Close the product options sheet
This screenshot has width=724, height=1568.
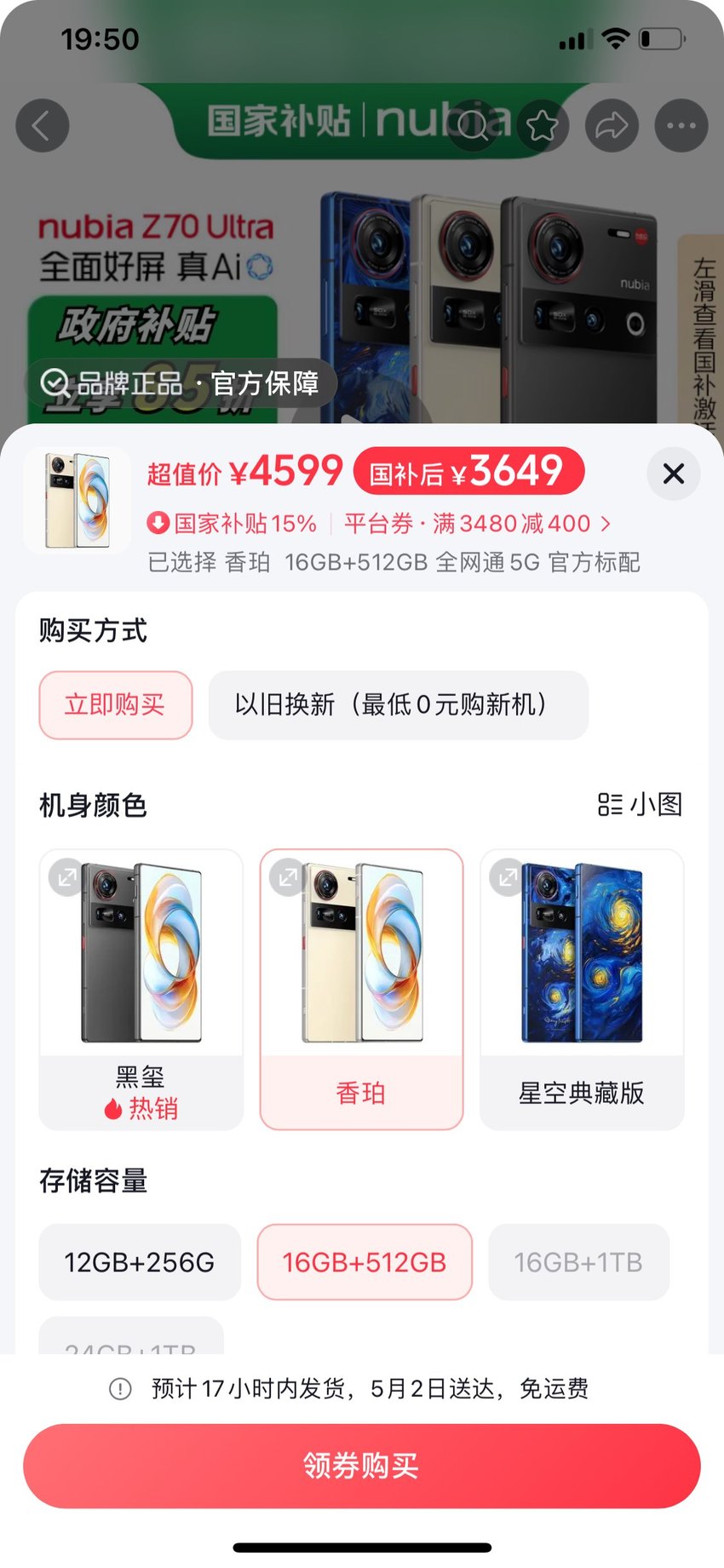(x=673, y=474)
